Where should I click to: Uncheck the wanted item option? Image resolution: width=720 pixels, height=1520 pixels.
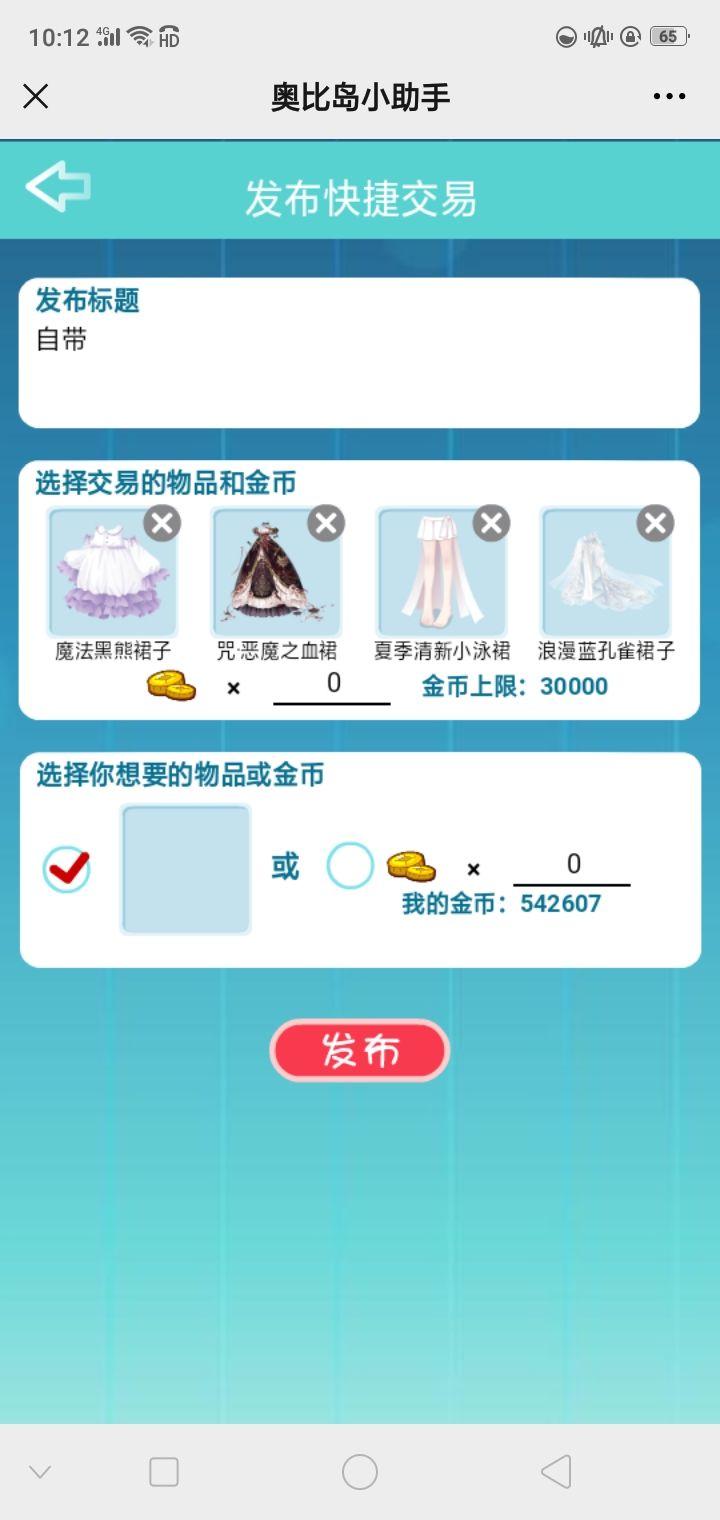tap(67, 869)
